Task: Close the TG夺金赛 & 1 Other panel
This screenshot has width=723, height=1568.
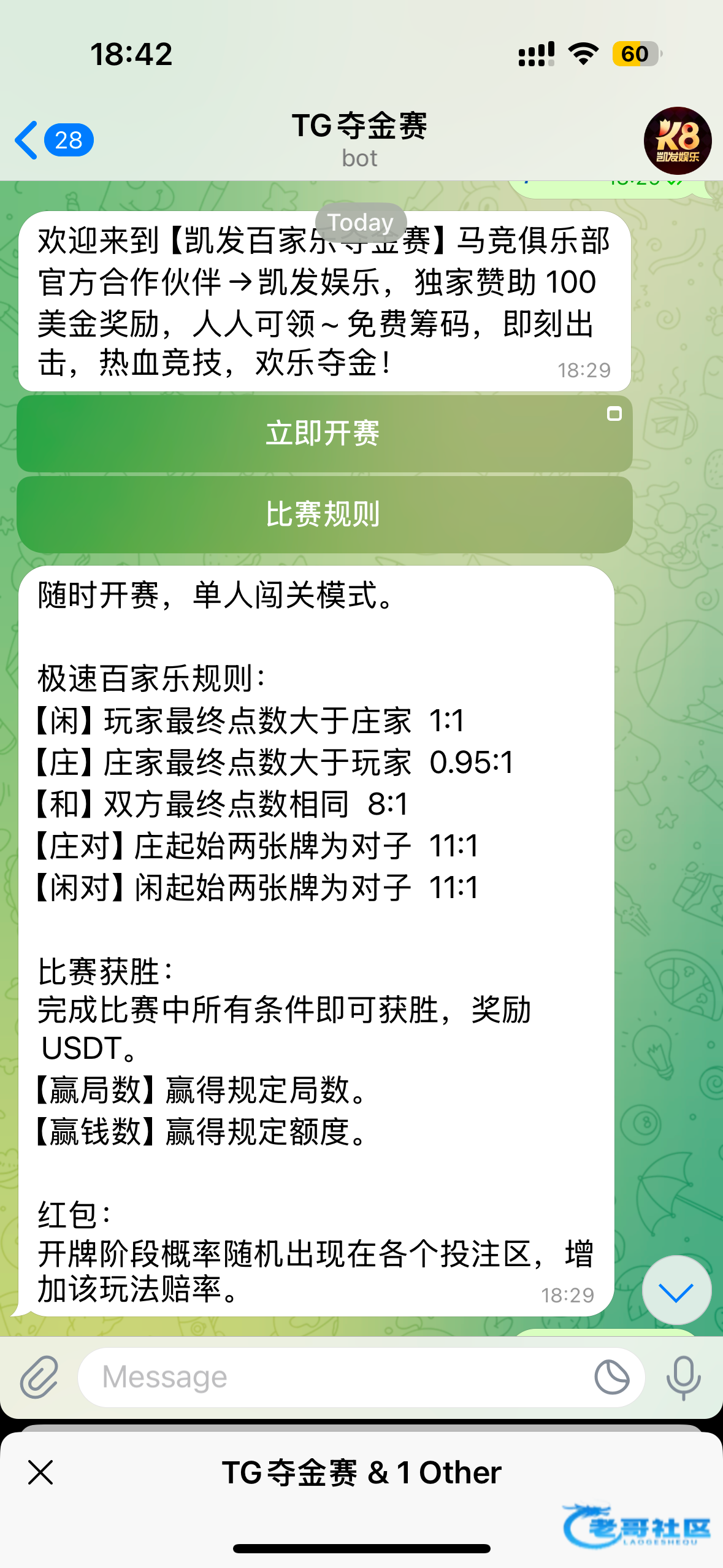Action: (x=40, y=1472)
